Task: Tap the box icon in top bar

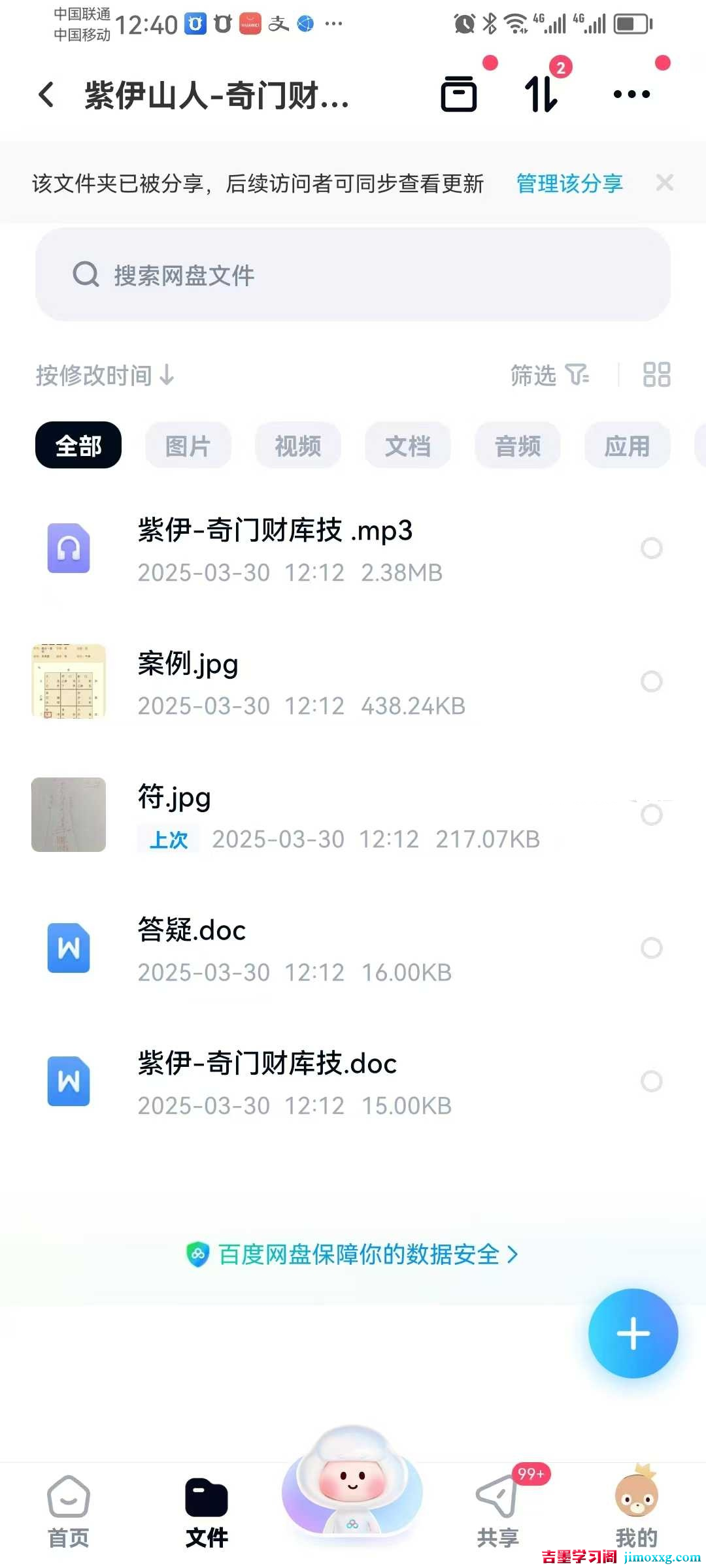Action: pos(459,93)
